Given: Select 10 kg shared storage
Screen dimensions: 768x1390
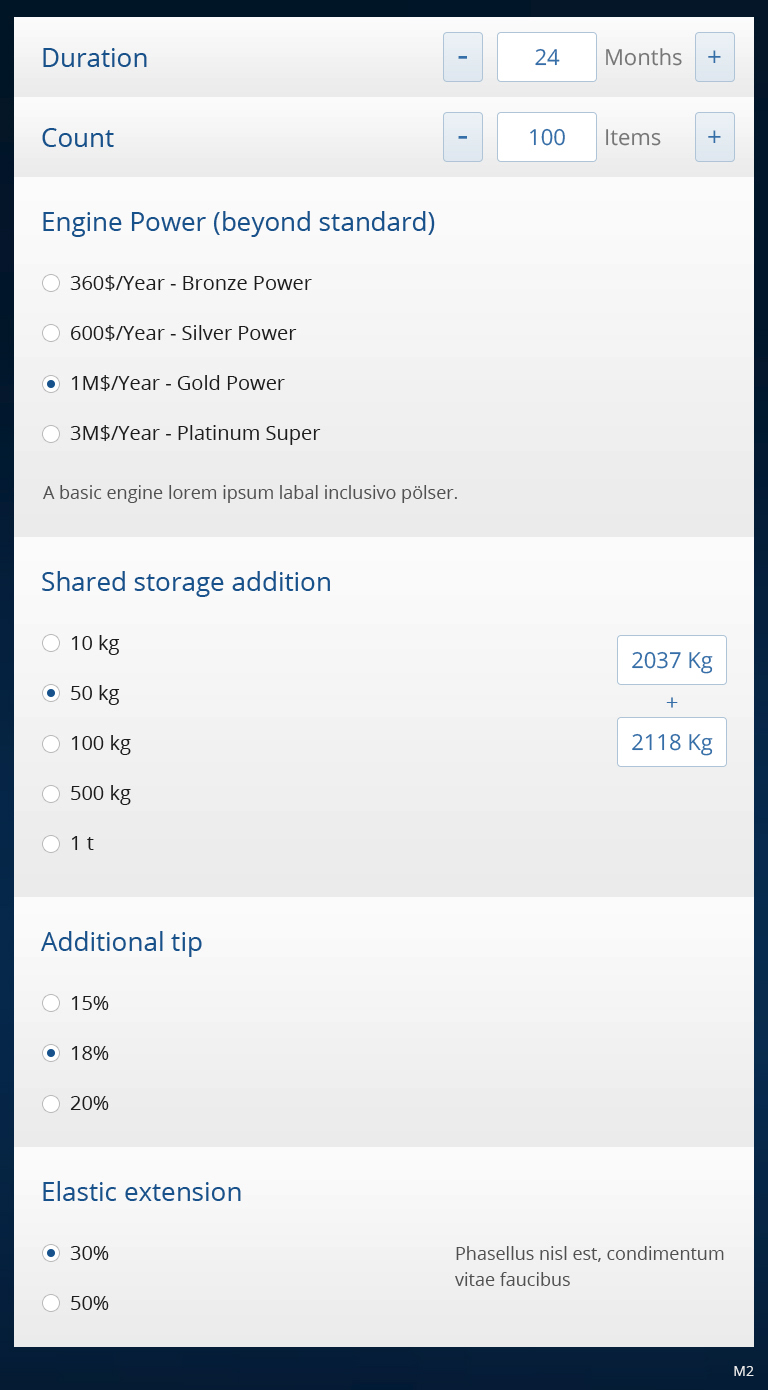Looking at the screenshot, I should point(51,643).
